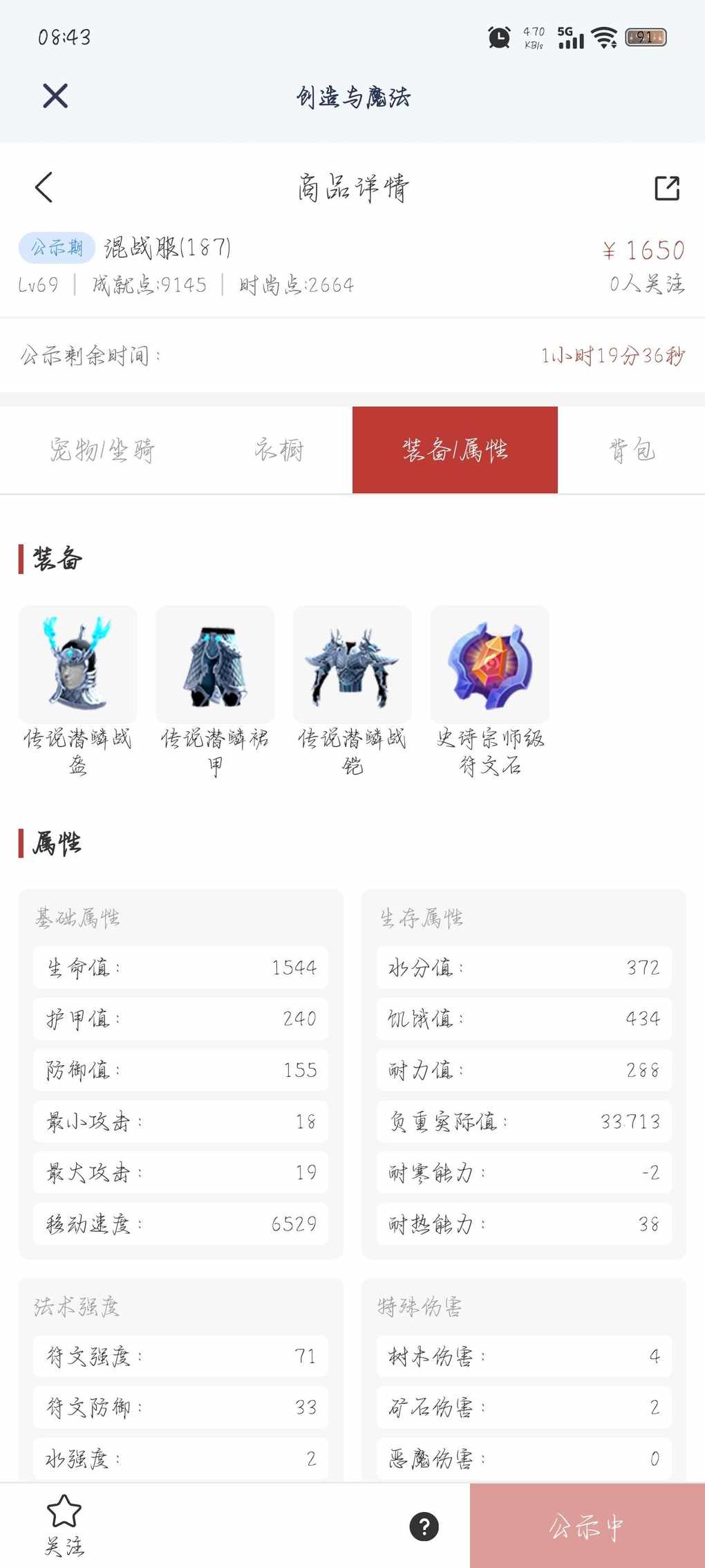Viewport: 705px width, 1568px height.
Task: Follow this item with 关注 star
Action: (x=64, y=1524)
